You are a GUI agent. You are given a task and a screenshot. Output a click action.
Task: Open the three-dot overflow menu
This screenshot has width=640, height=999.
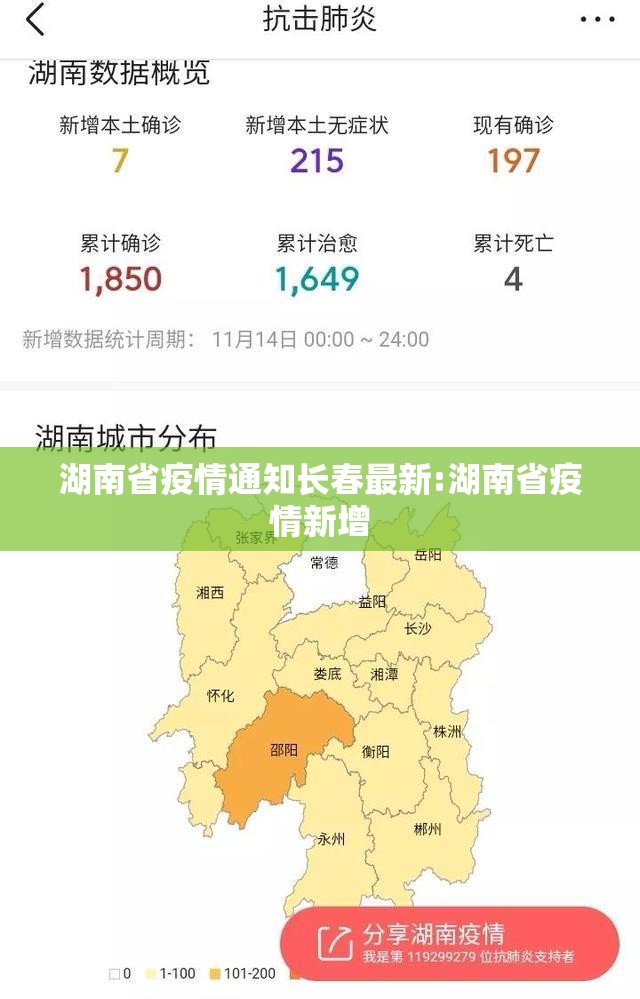[598, 20]
